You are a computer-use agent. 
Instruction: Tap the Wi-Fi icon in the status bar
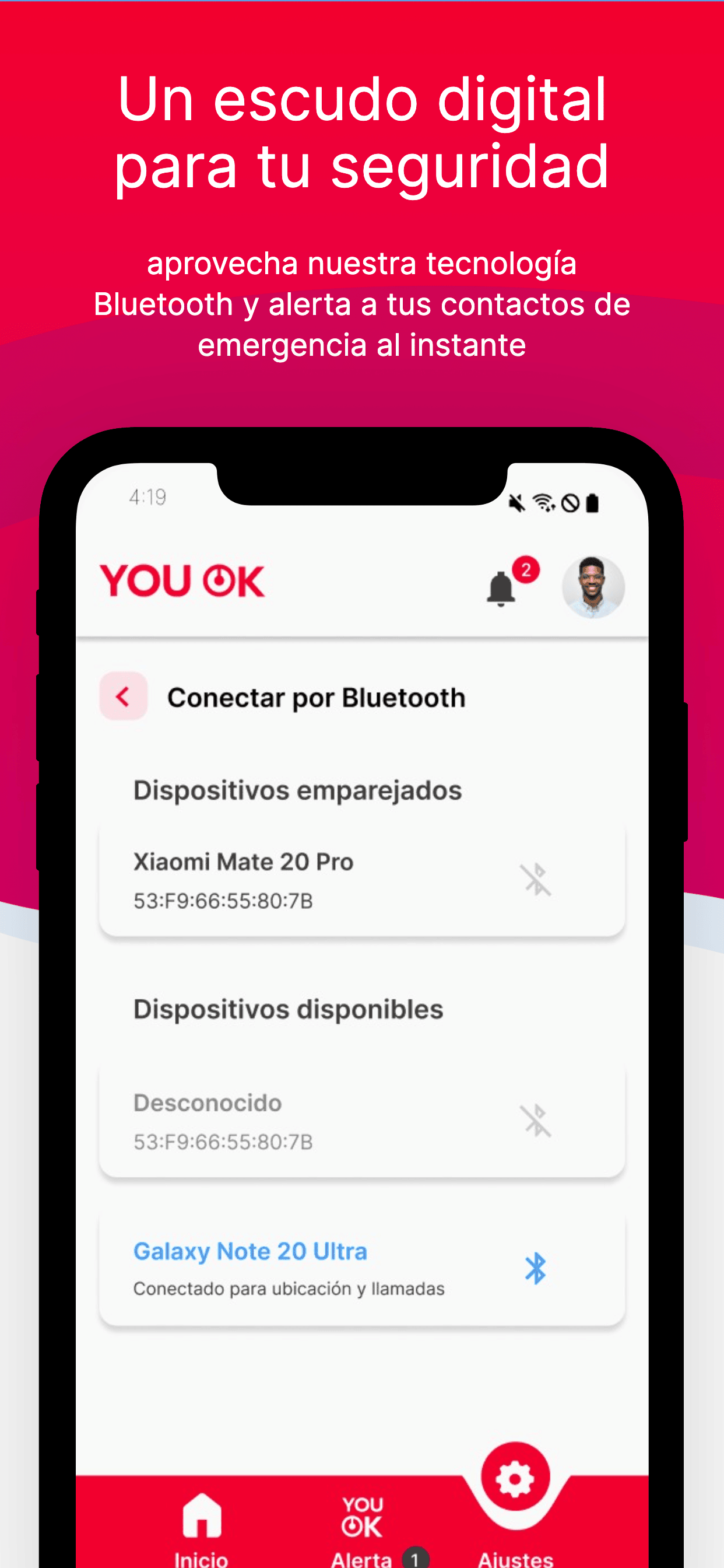(x=543, y=503)
